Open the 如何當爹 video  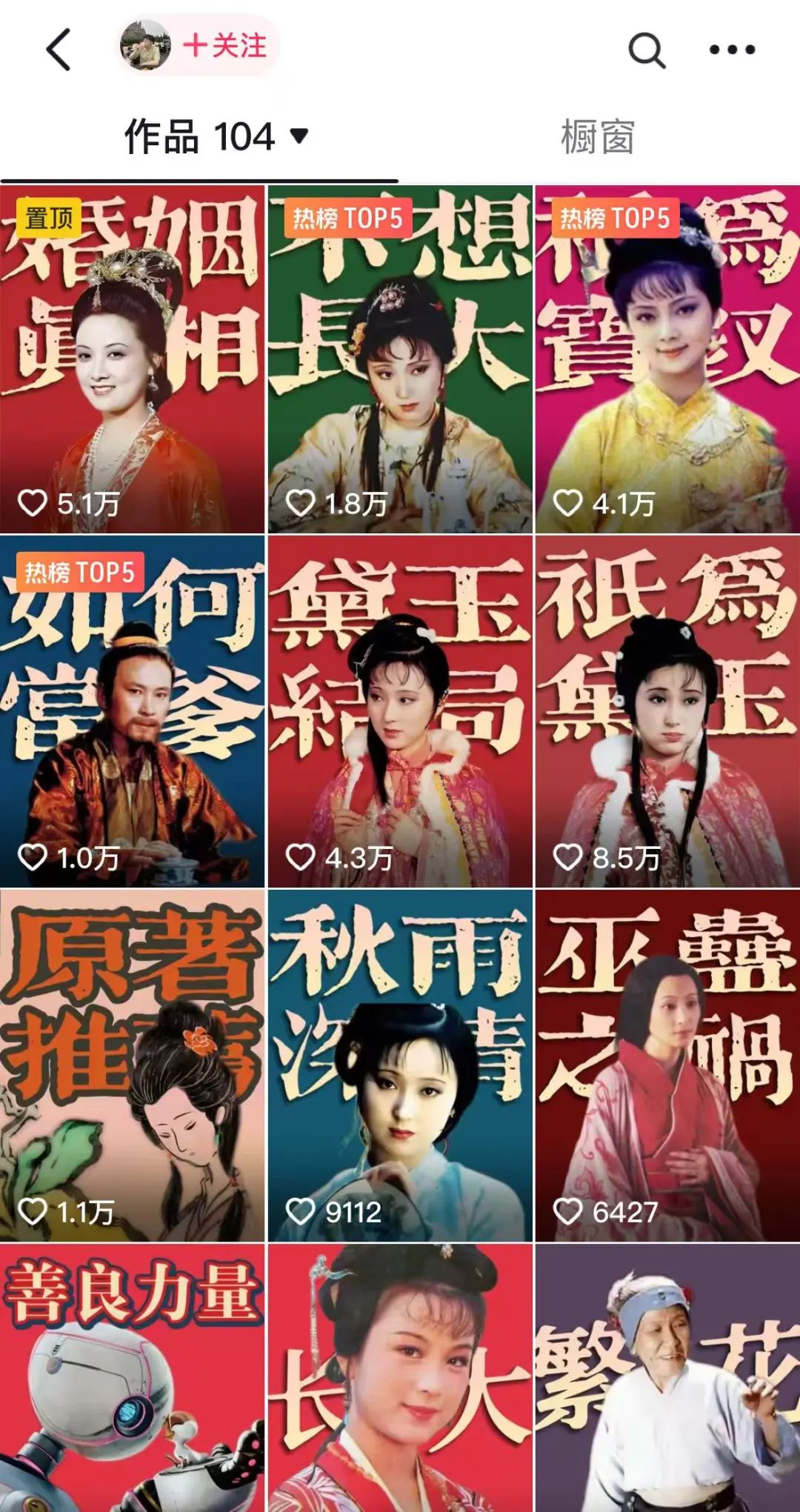132,711
